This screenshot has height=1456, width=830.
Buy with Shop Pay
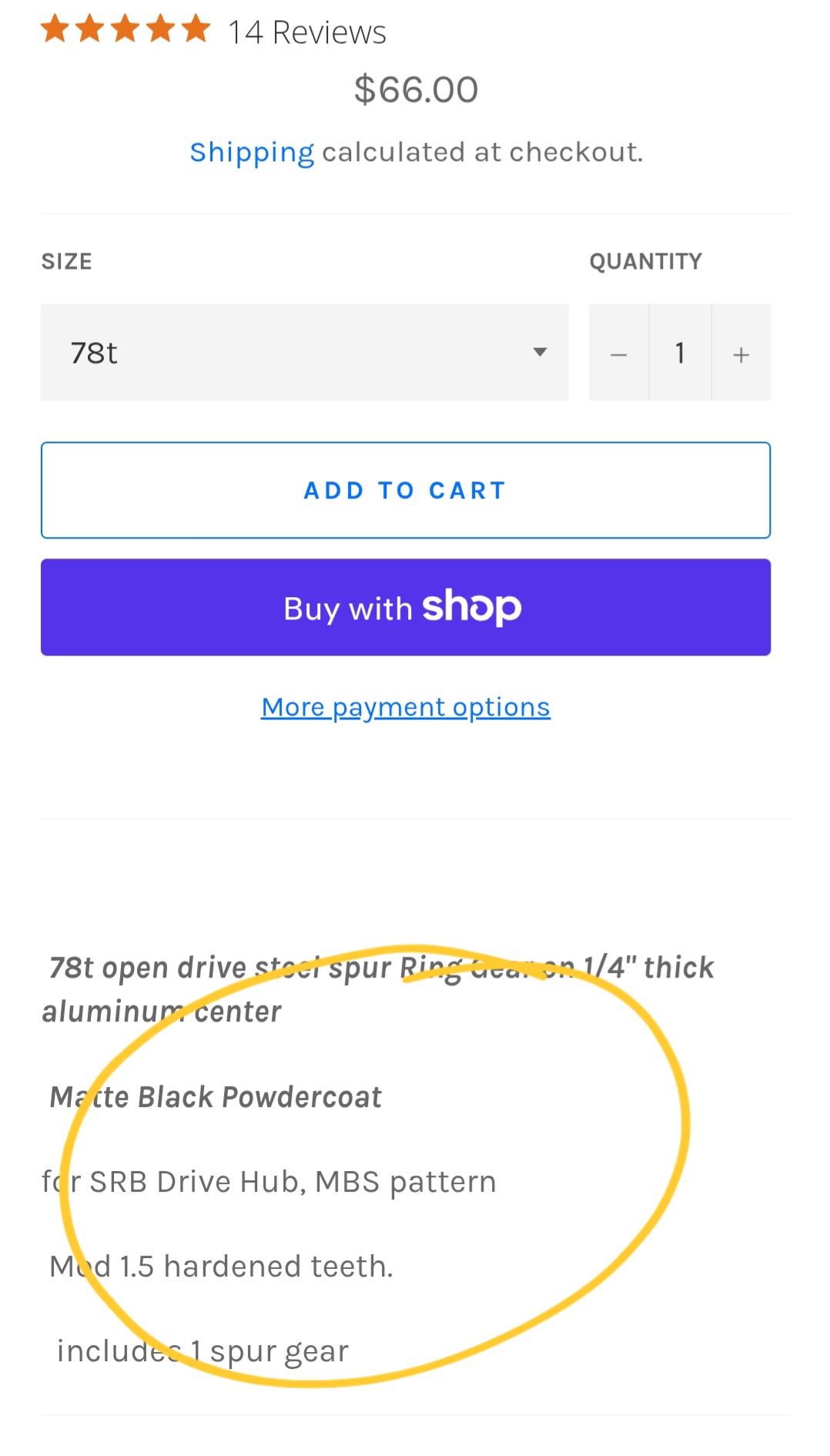pyautogui.click(x=406, y=608)
